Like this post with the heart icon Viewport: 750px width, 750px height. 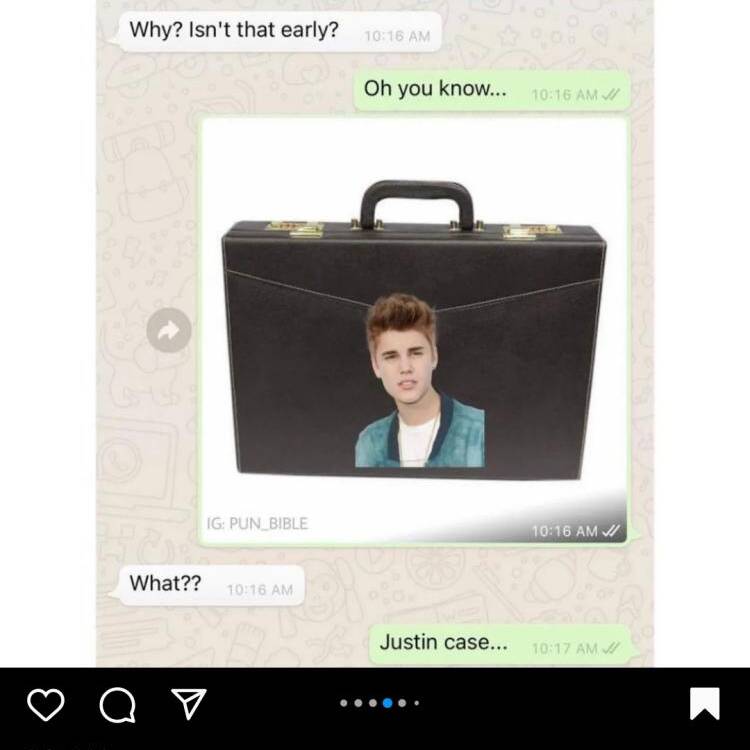tap(45, 704)
